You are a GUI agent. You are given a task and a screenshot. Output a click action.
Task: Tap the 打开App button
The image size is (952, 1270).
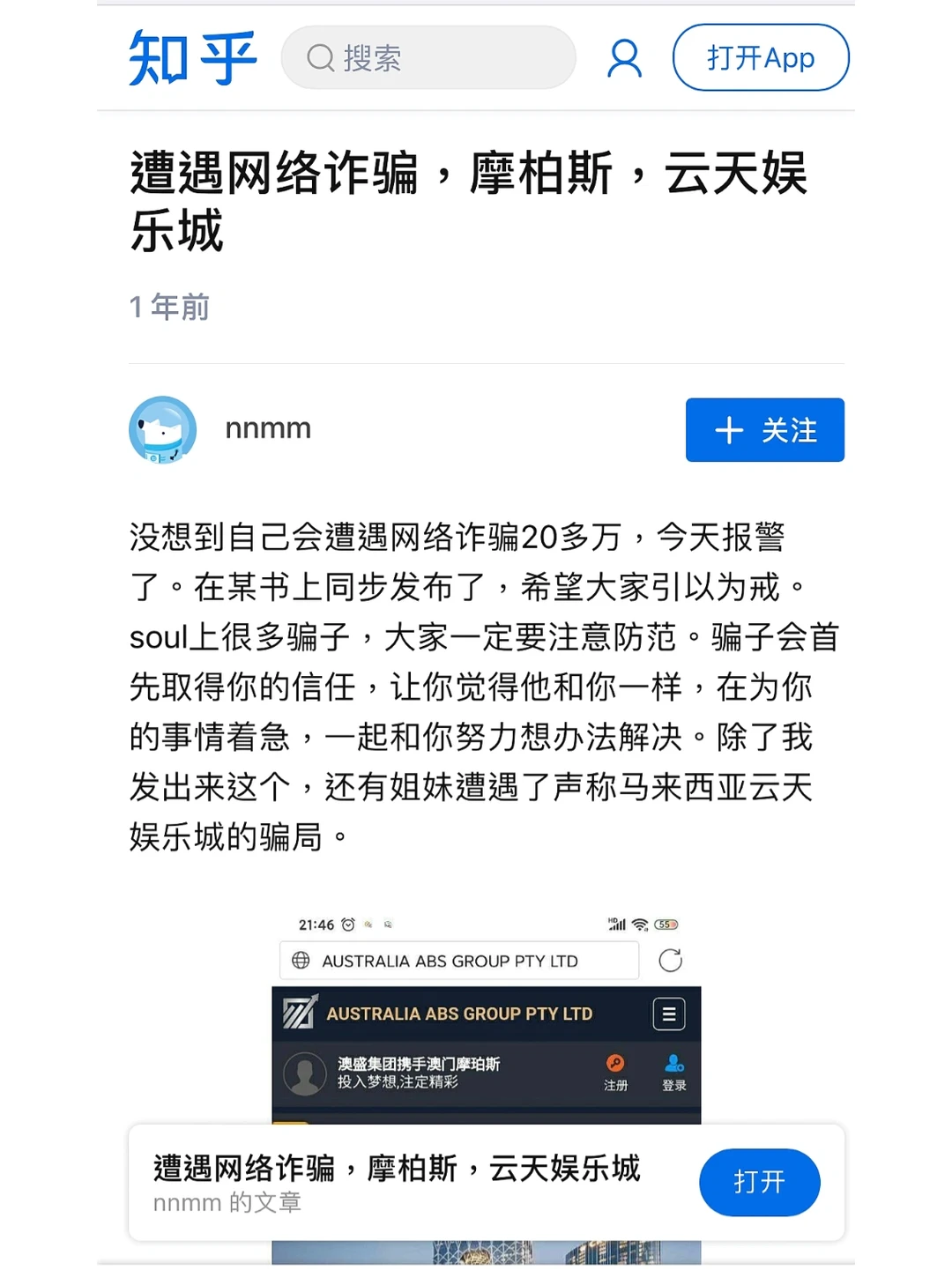760,58
